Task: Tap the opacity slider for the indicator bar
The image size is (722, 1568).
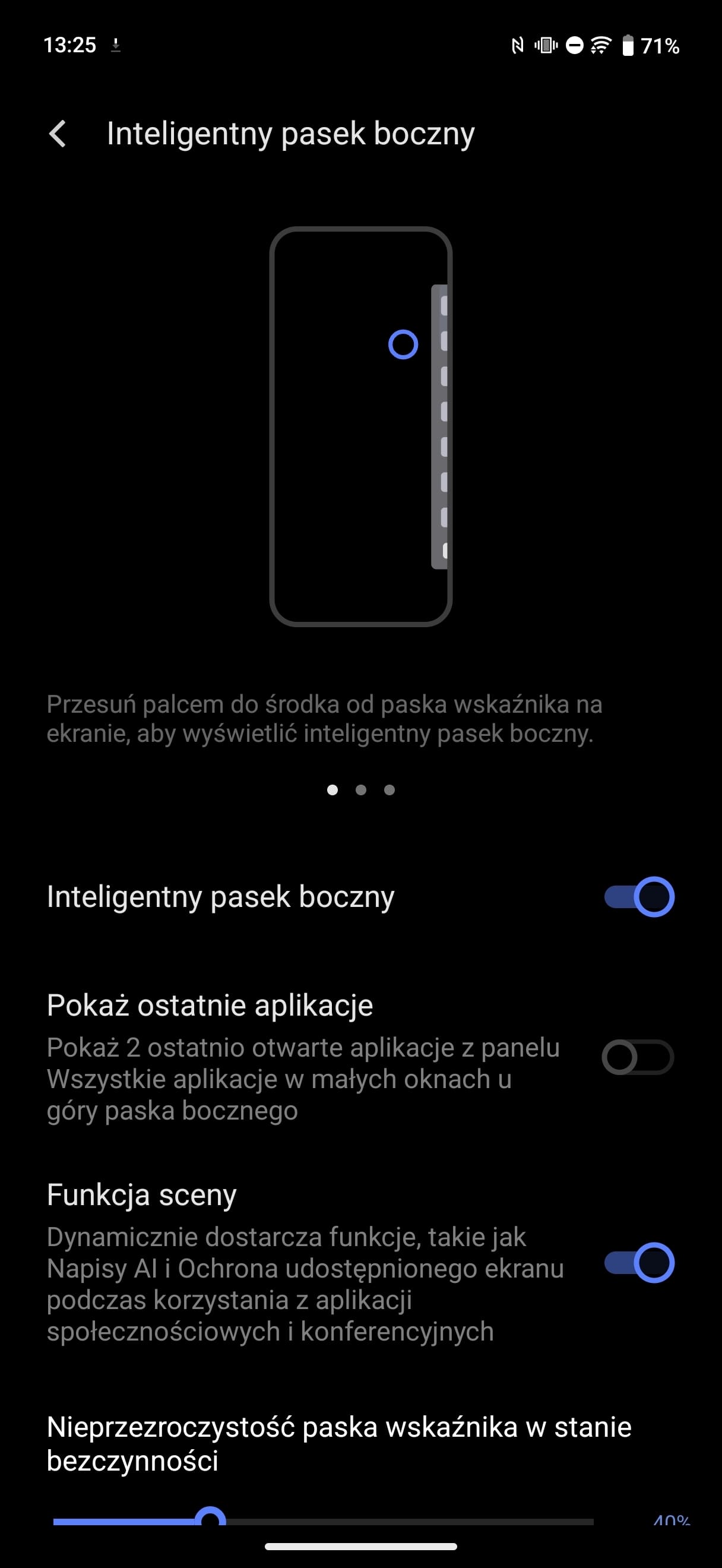Action: [323, 1521]
